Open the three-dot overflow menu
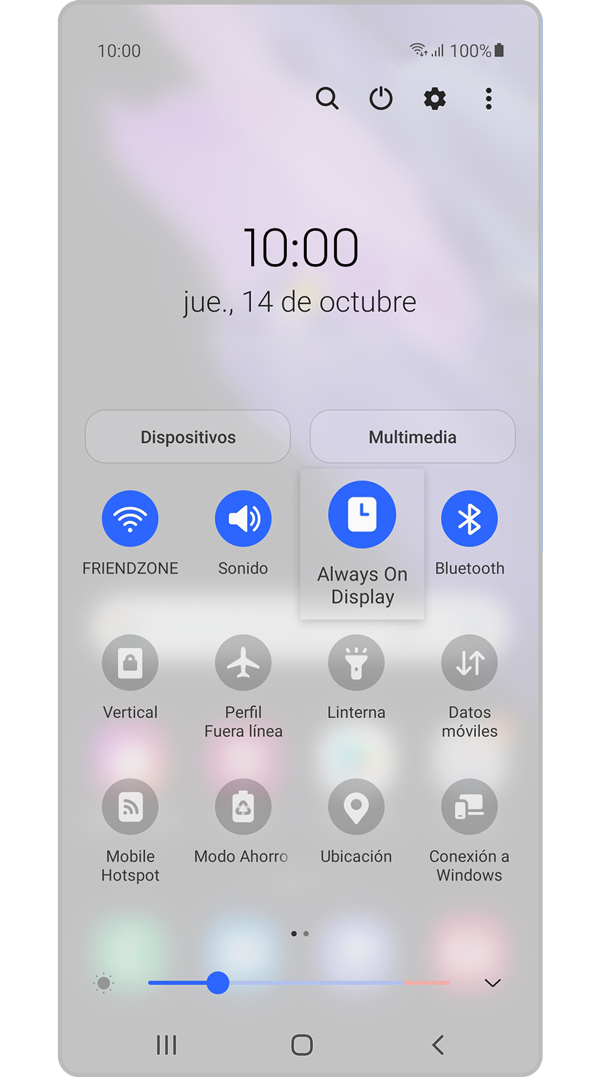 (x=488, y=98)
